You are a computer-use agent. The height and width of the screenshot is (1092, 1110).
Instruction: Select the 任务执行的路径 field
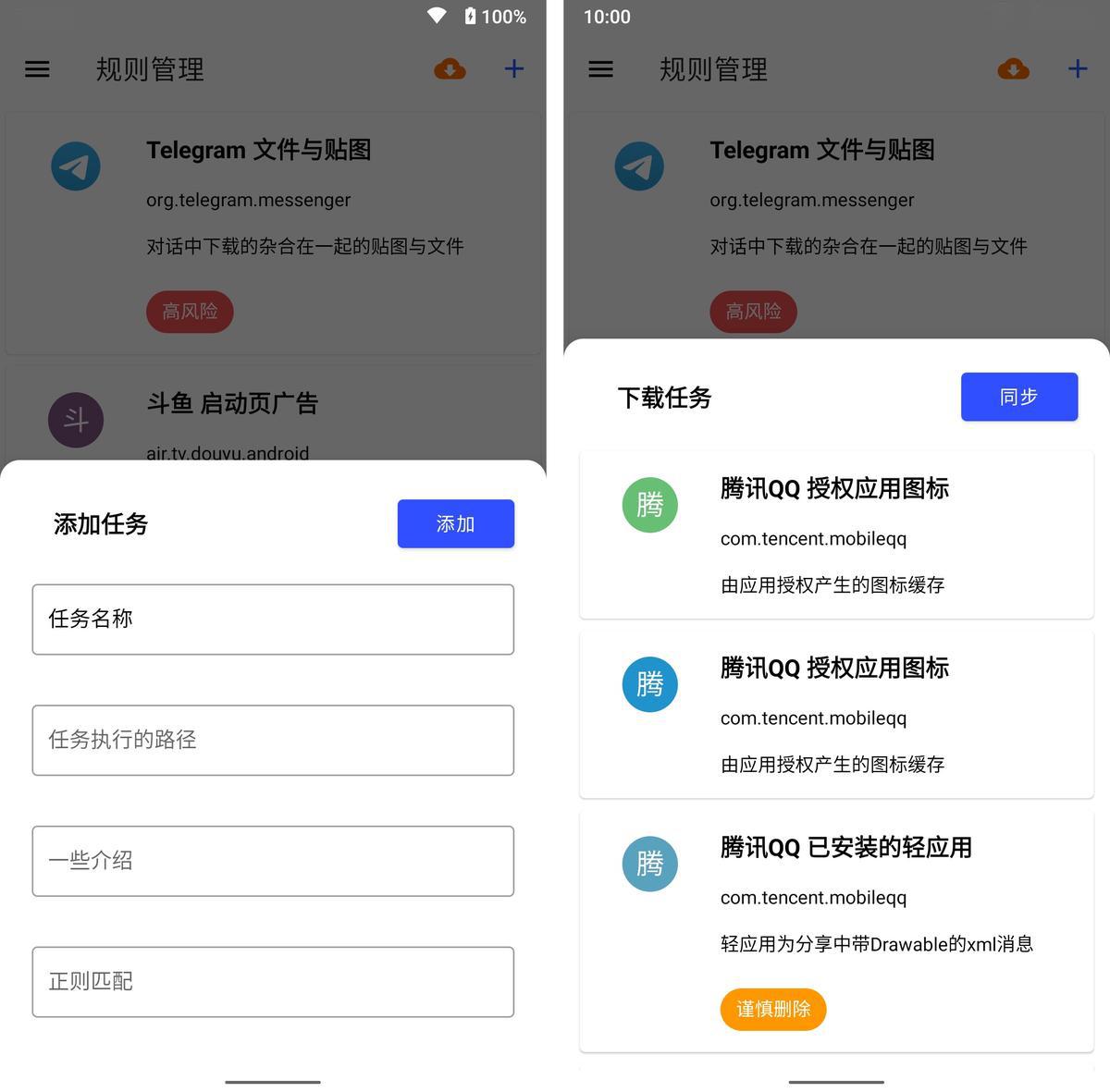click(x=273, y=740)
